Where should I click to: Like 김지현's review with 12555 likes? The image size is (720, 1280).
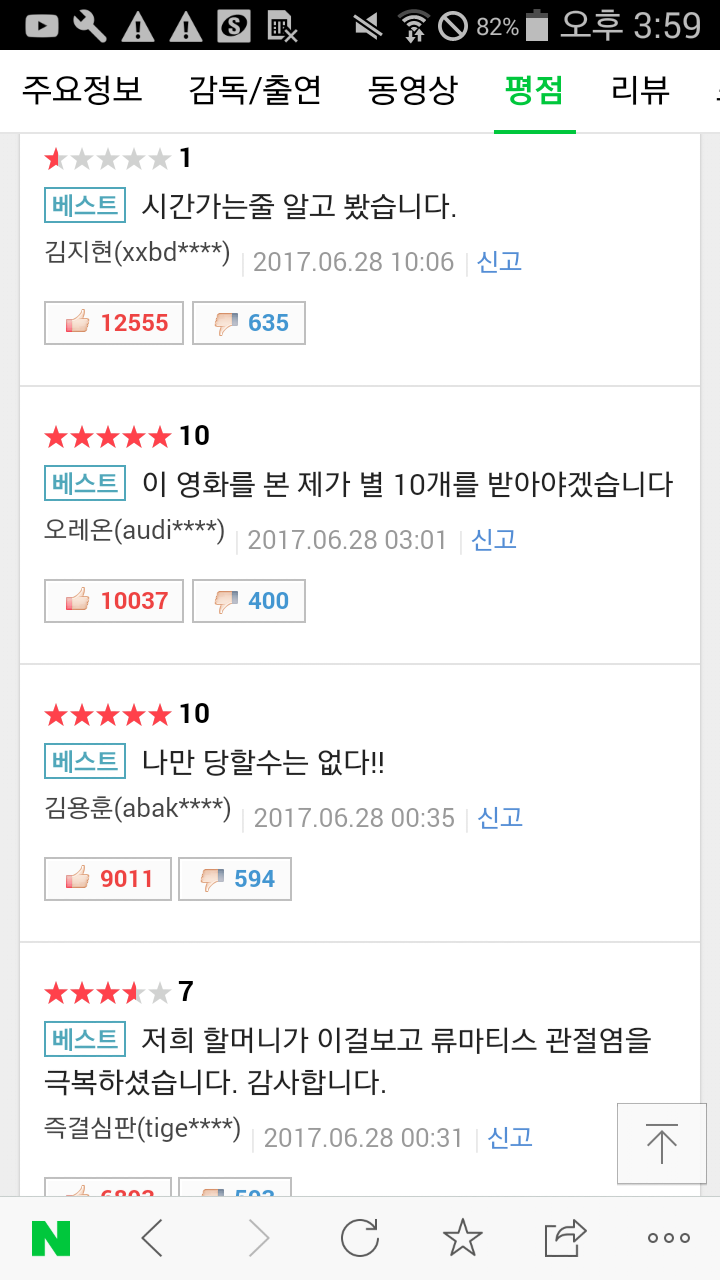pos(114,323)
